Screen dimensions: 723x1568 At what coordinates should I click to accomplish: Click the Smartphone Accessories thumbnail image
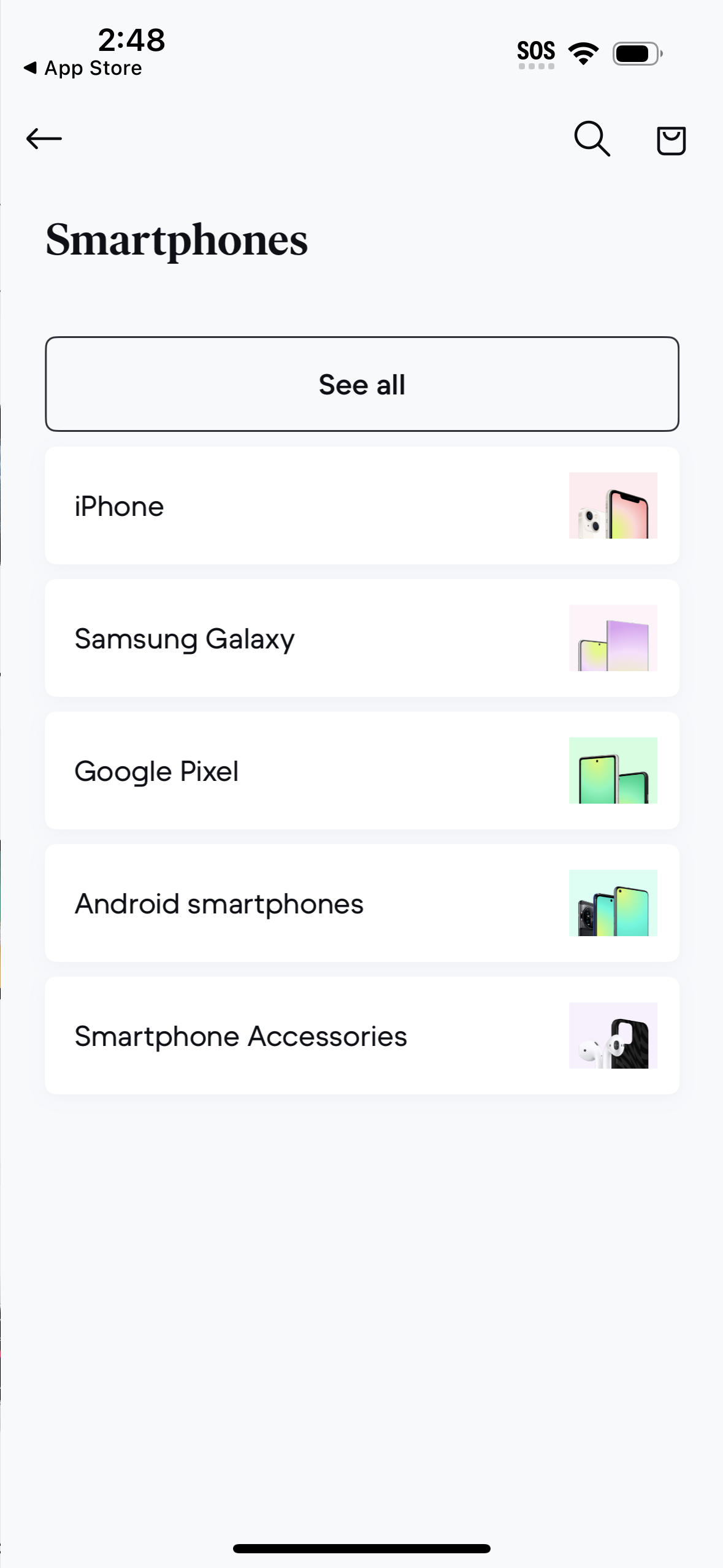[613, 1036]
